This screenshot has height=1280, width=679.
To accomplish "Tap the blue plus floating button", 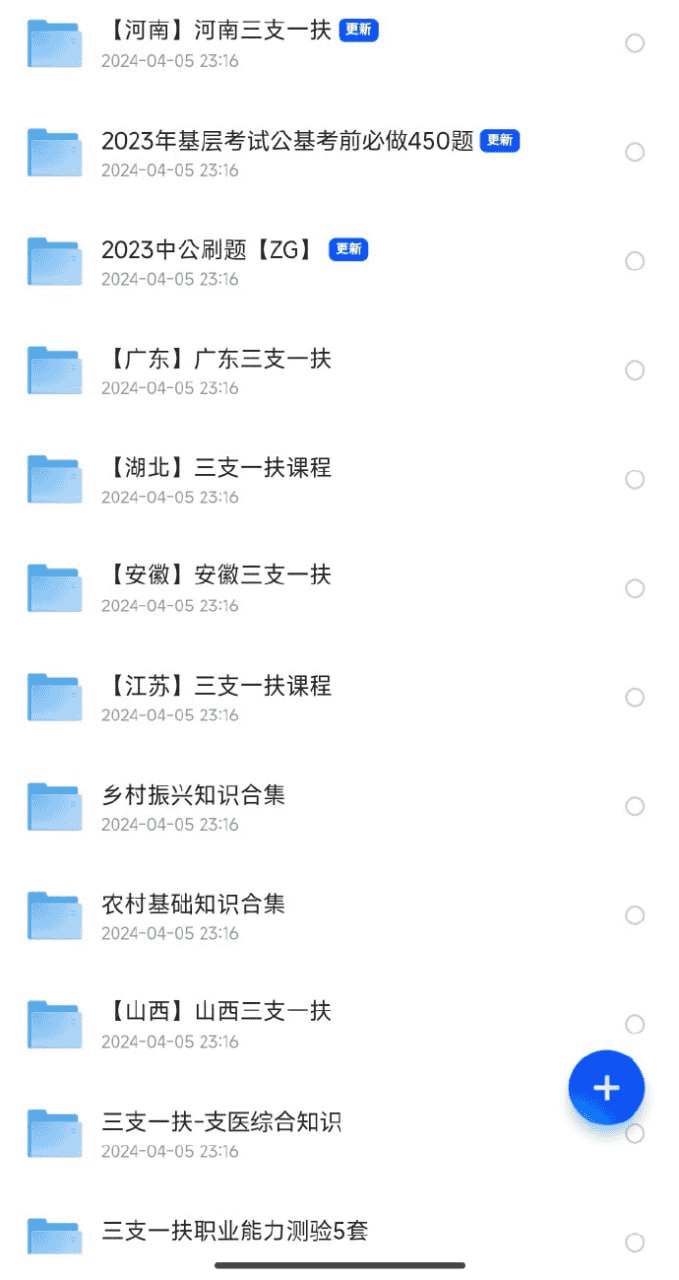I will [x=606, y=1087].
